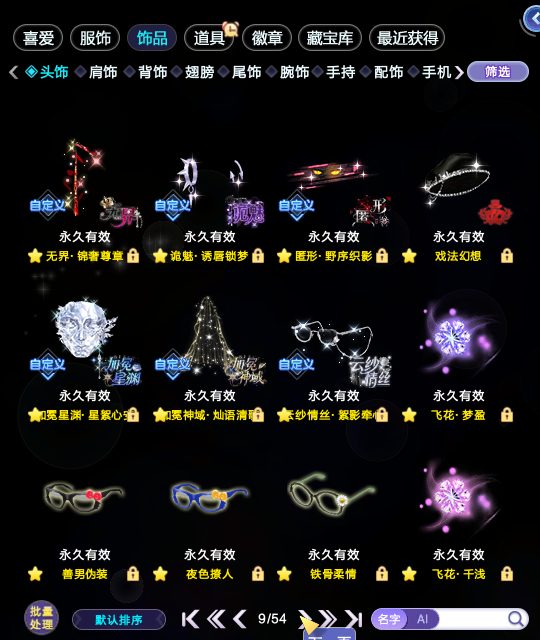The width and height of the screenshot is (540, 640).
Task: Open 批量处理 batch processing
Action: coord(41,618)
